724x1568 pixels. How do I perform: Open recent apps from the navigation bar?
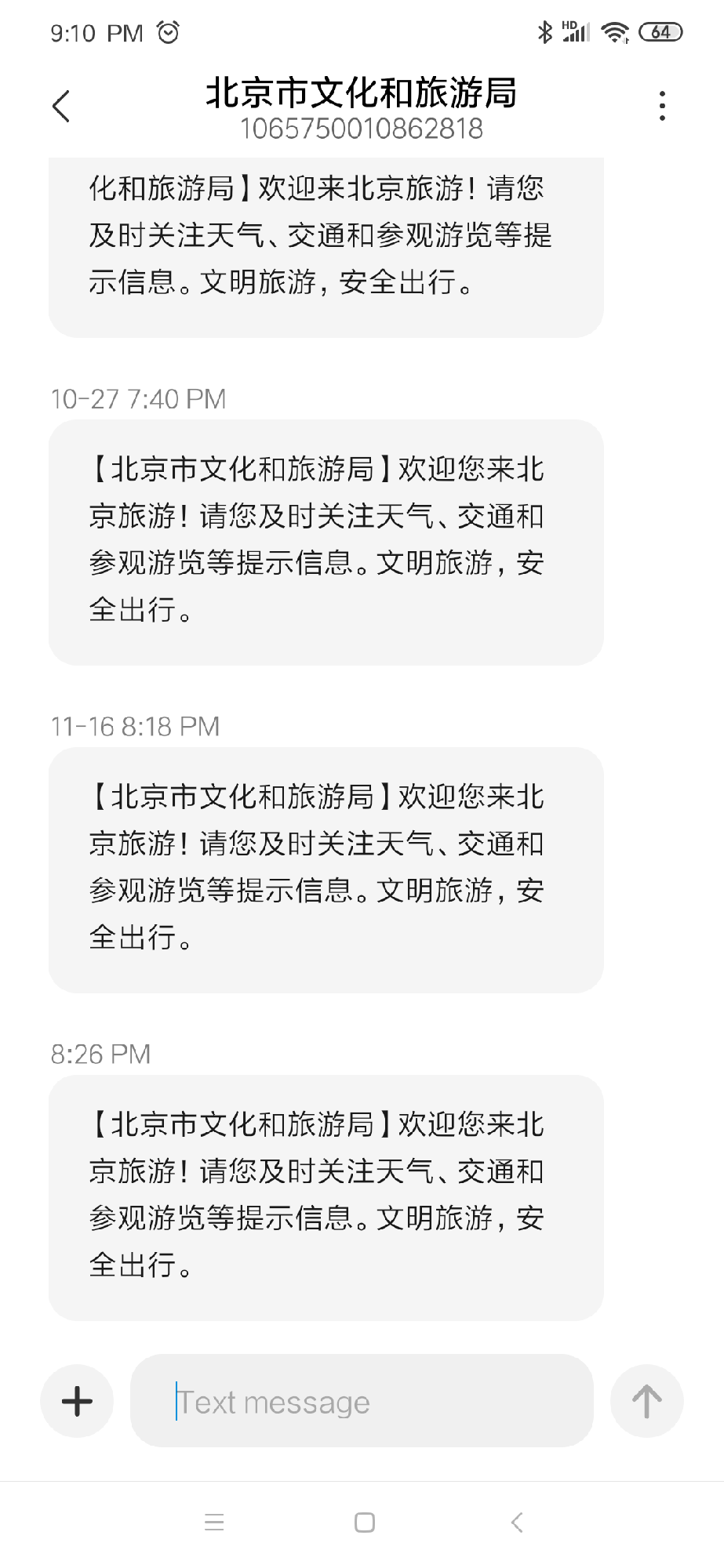point(213,1523)
